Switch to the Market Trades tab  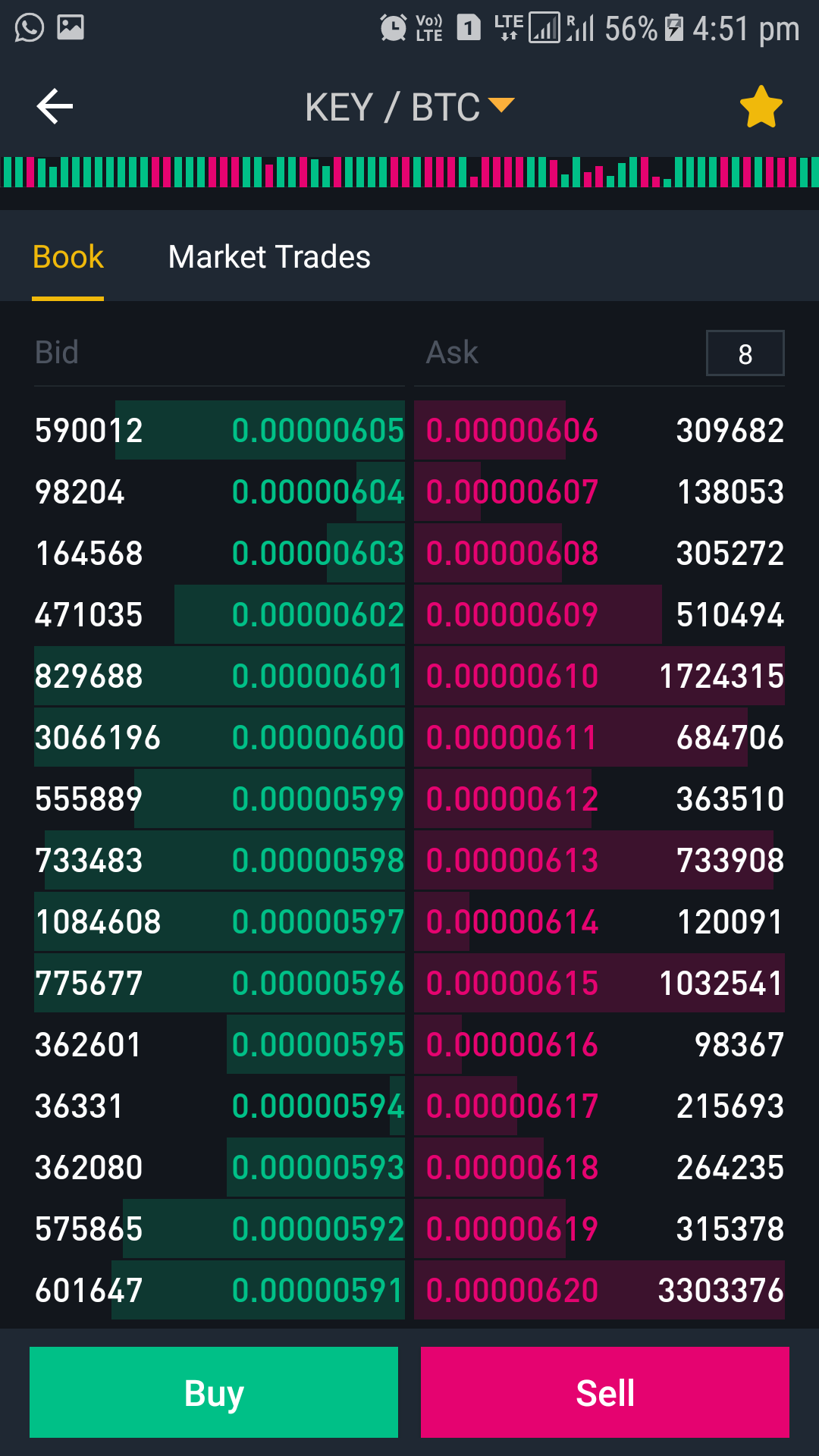[269, 257]
